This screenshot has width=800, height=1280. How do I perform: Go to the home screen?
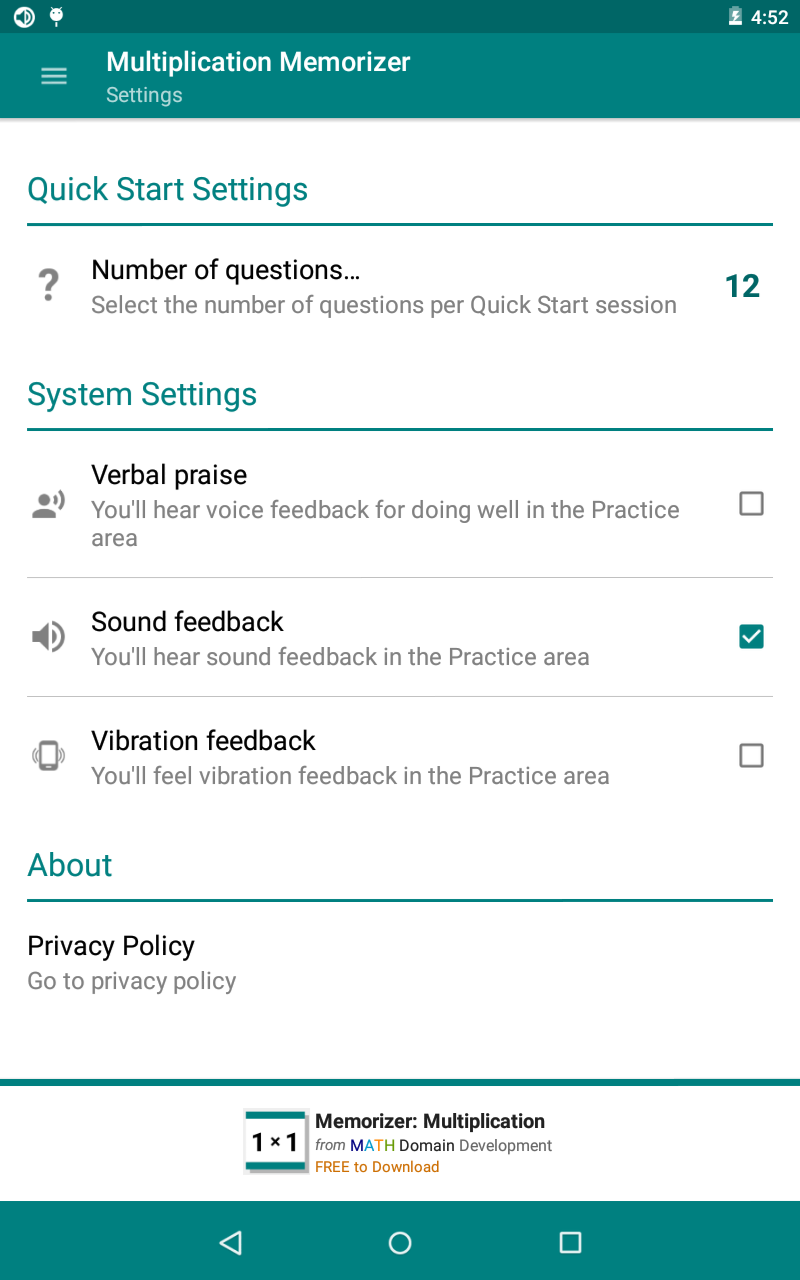coord(400,1242)
